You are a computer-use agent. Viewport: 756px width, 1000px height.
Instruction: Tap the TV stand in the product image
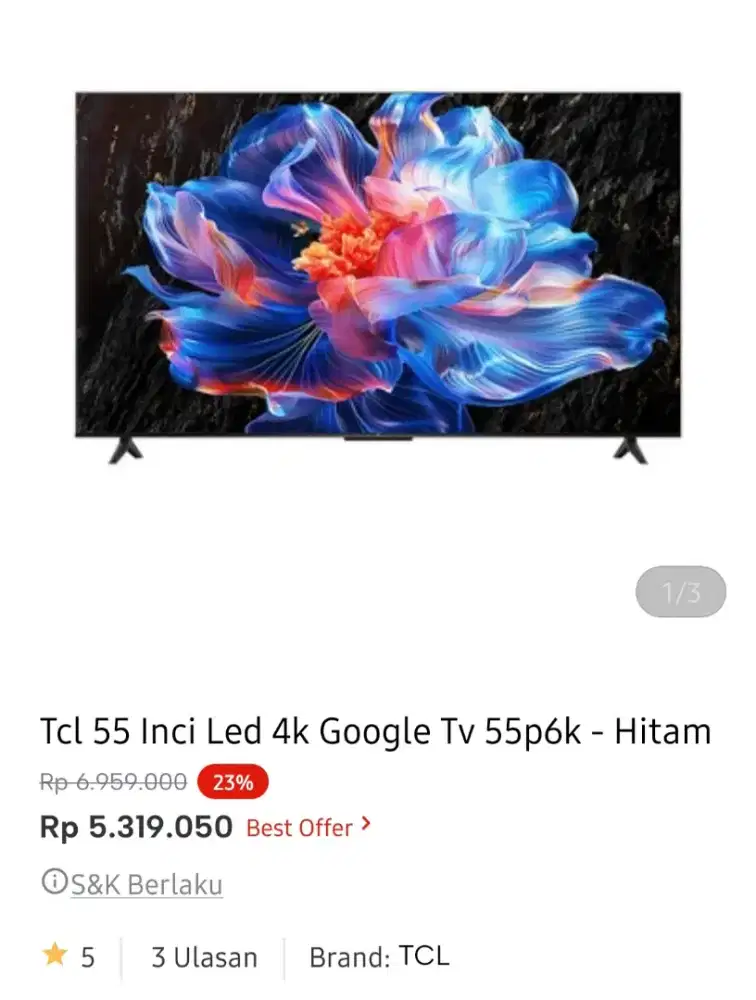tap(125, 452)
